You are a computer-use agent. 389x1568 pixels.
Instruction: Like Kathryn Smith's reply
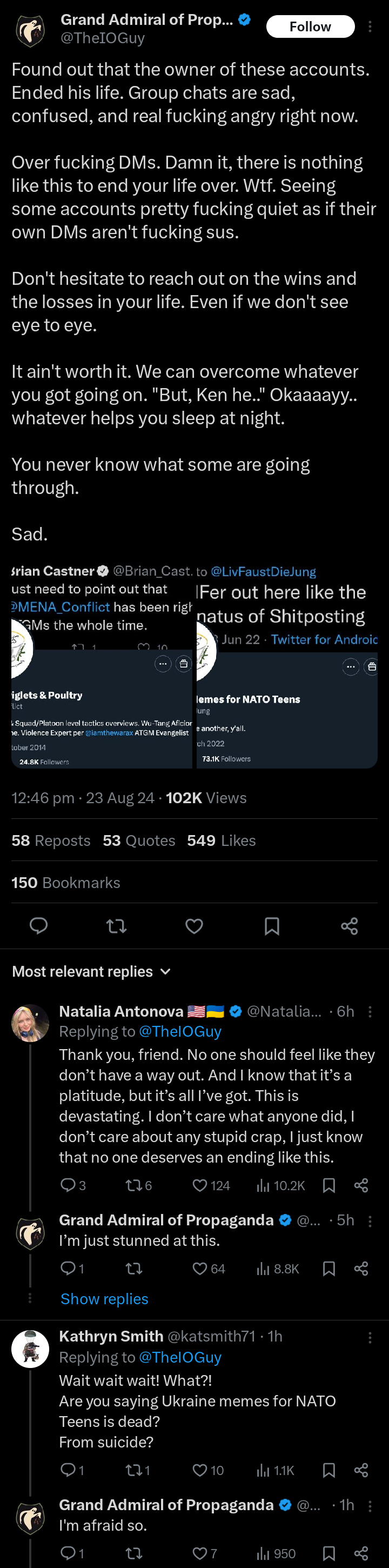(x=200, y=1470)
